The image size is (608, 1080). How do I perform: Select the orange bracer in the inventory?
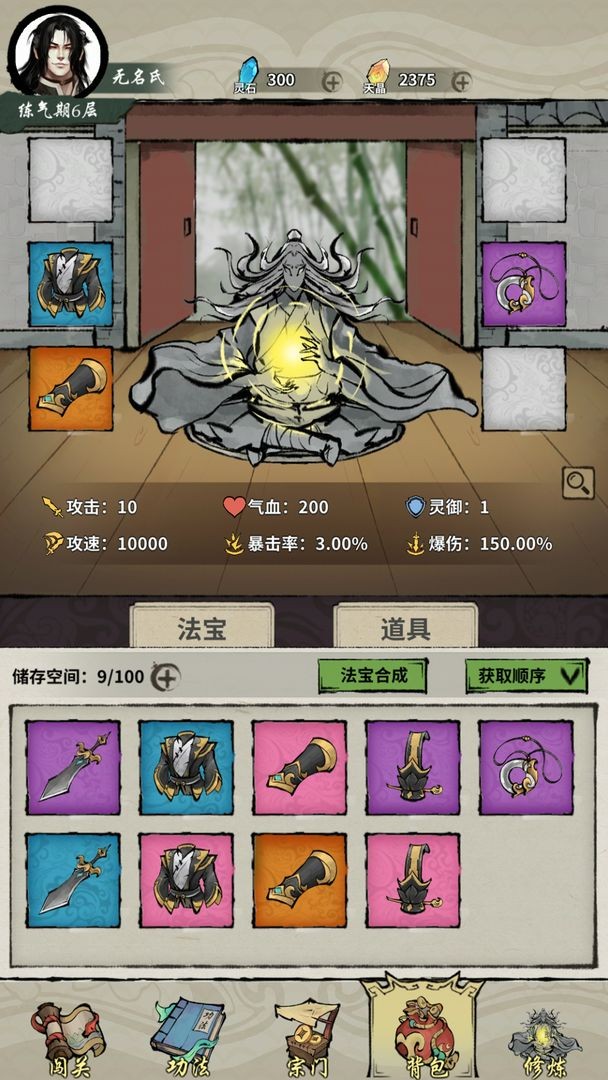pos(299,880)
